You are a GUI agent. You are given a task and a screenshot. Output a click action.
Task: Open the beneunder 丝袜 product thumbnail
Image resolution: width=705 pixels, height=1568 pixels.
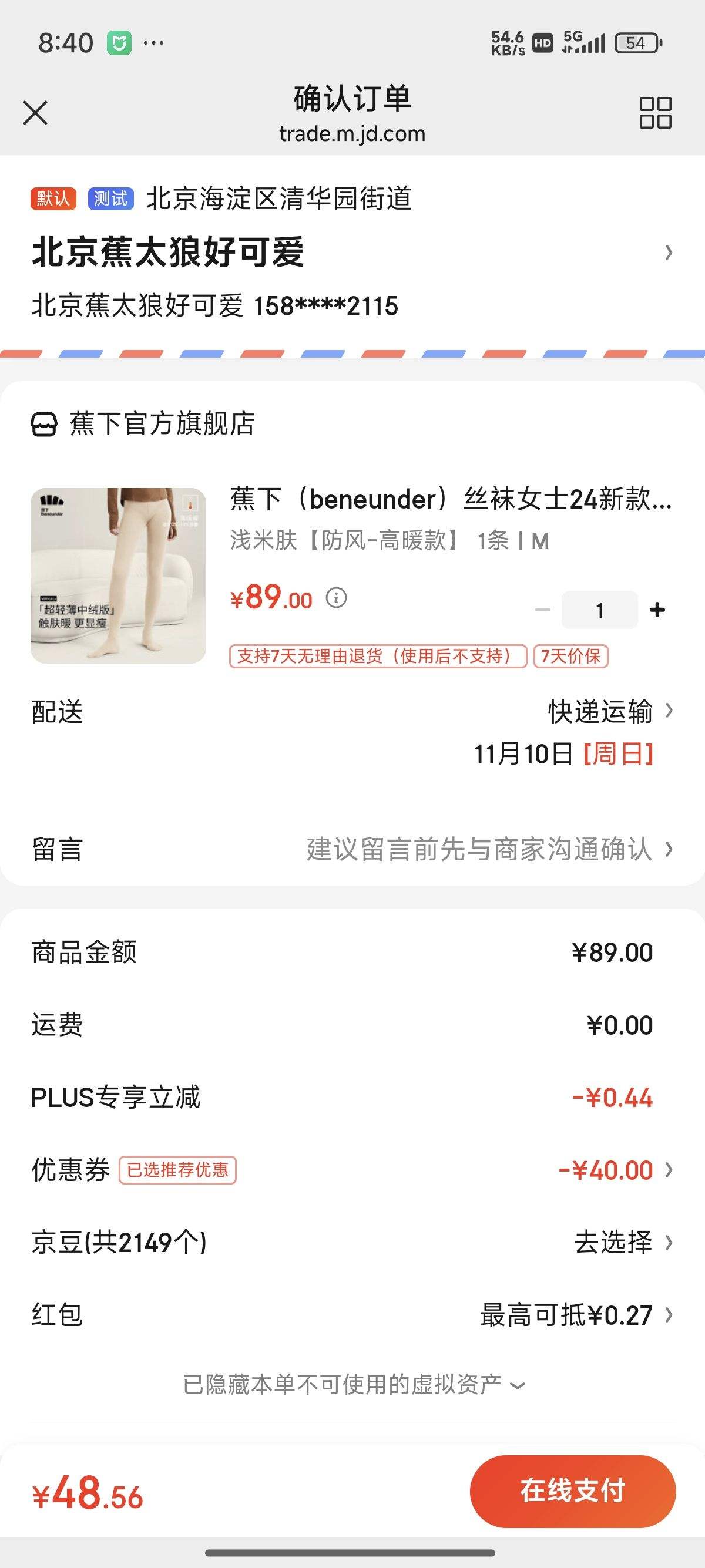click(118, 575)
